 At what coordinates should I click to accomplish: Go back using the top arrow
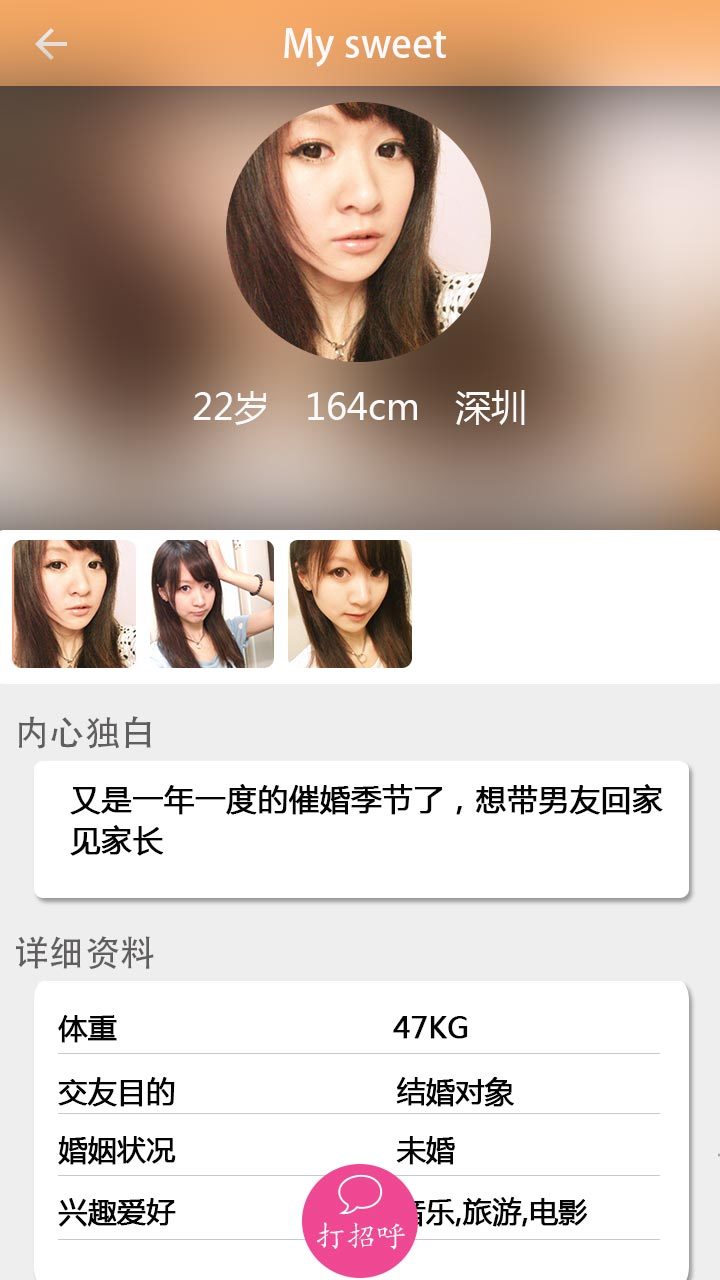(x=50, y=44)
